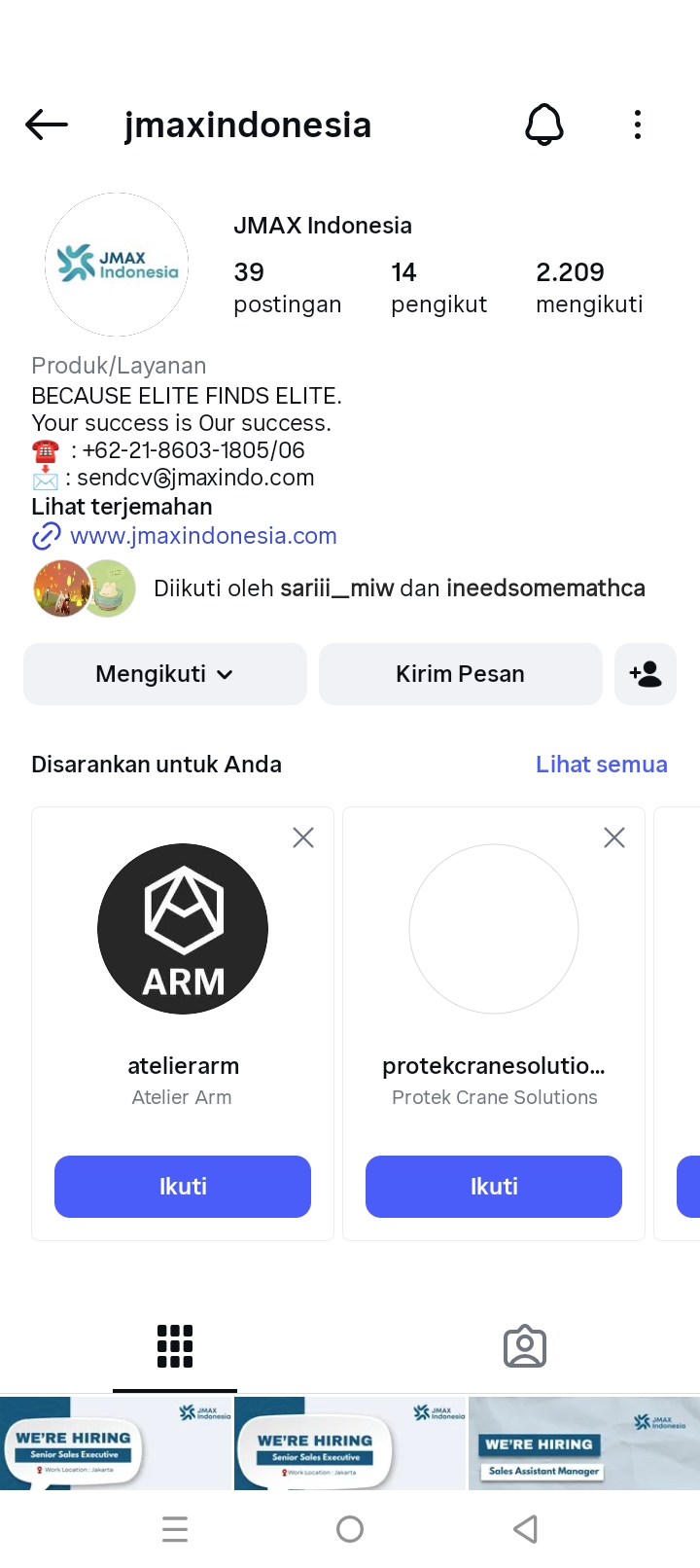
Task: Open the notifications bell for jmaxindonesia
Action: tap(544, 125)
